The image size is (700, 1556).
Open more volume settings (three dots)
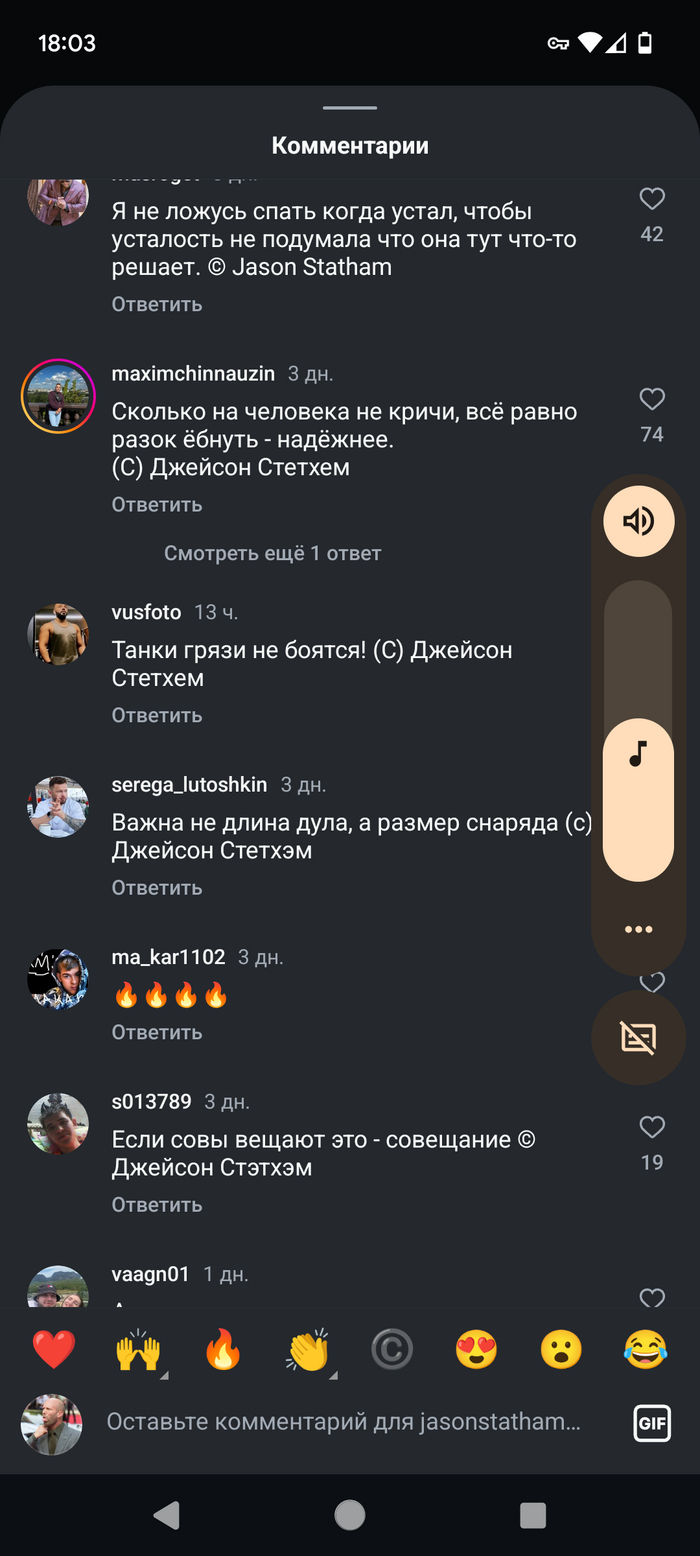638,929
